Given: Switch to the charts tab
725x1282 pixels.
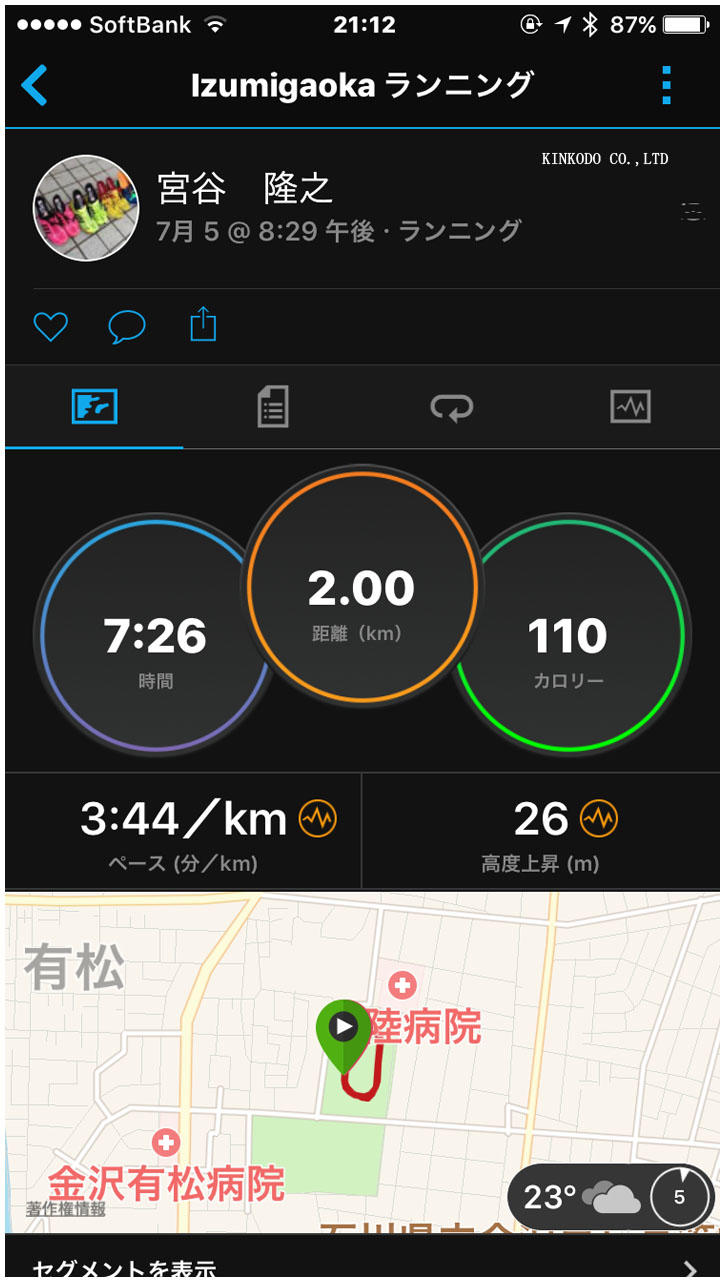Looking at the screenshot, I should coord(630,407).
